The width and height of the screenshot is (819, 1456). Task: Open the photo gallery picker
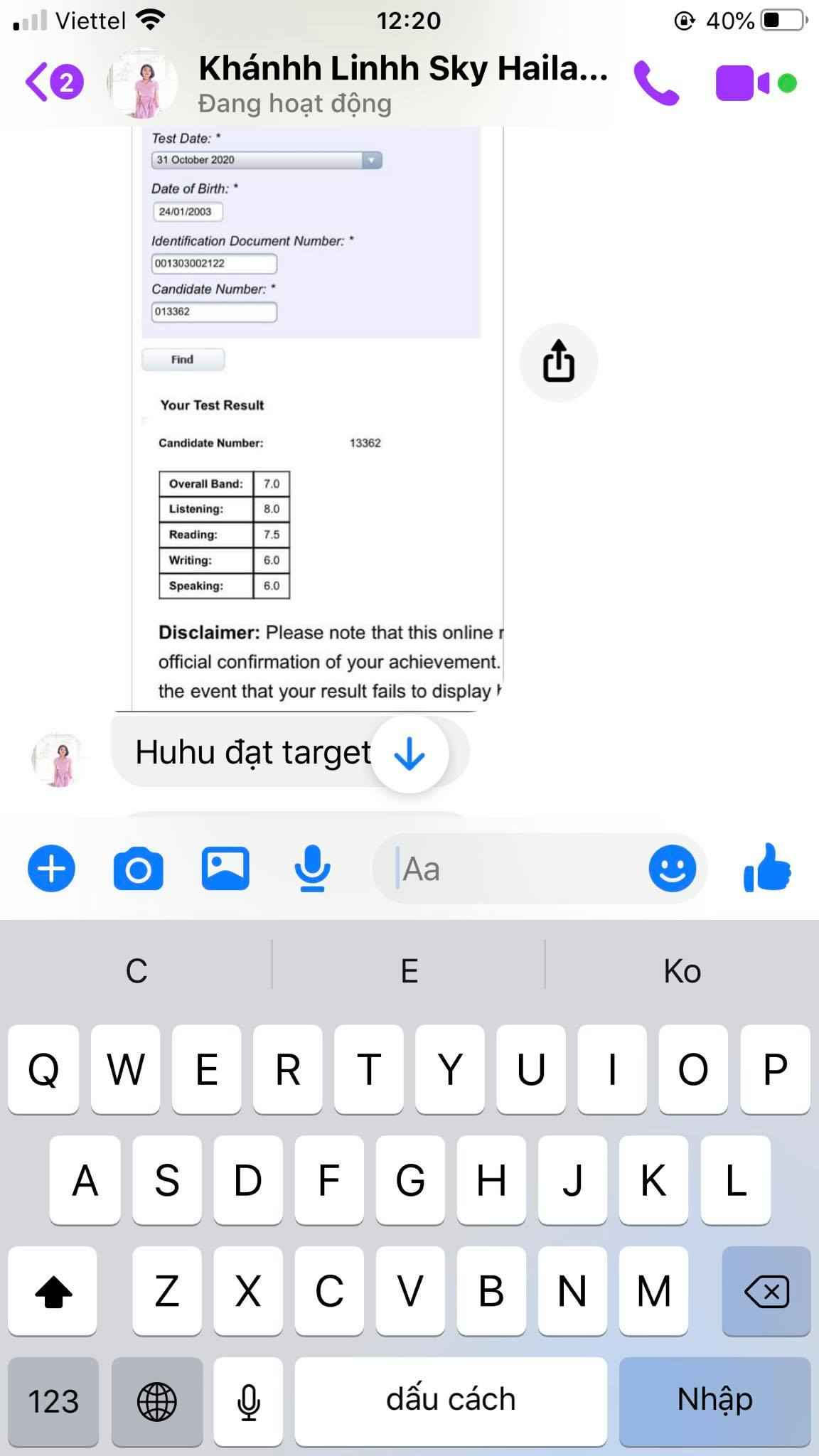click(225, 868)
